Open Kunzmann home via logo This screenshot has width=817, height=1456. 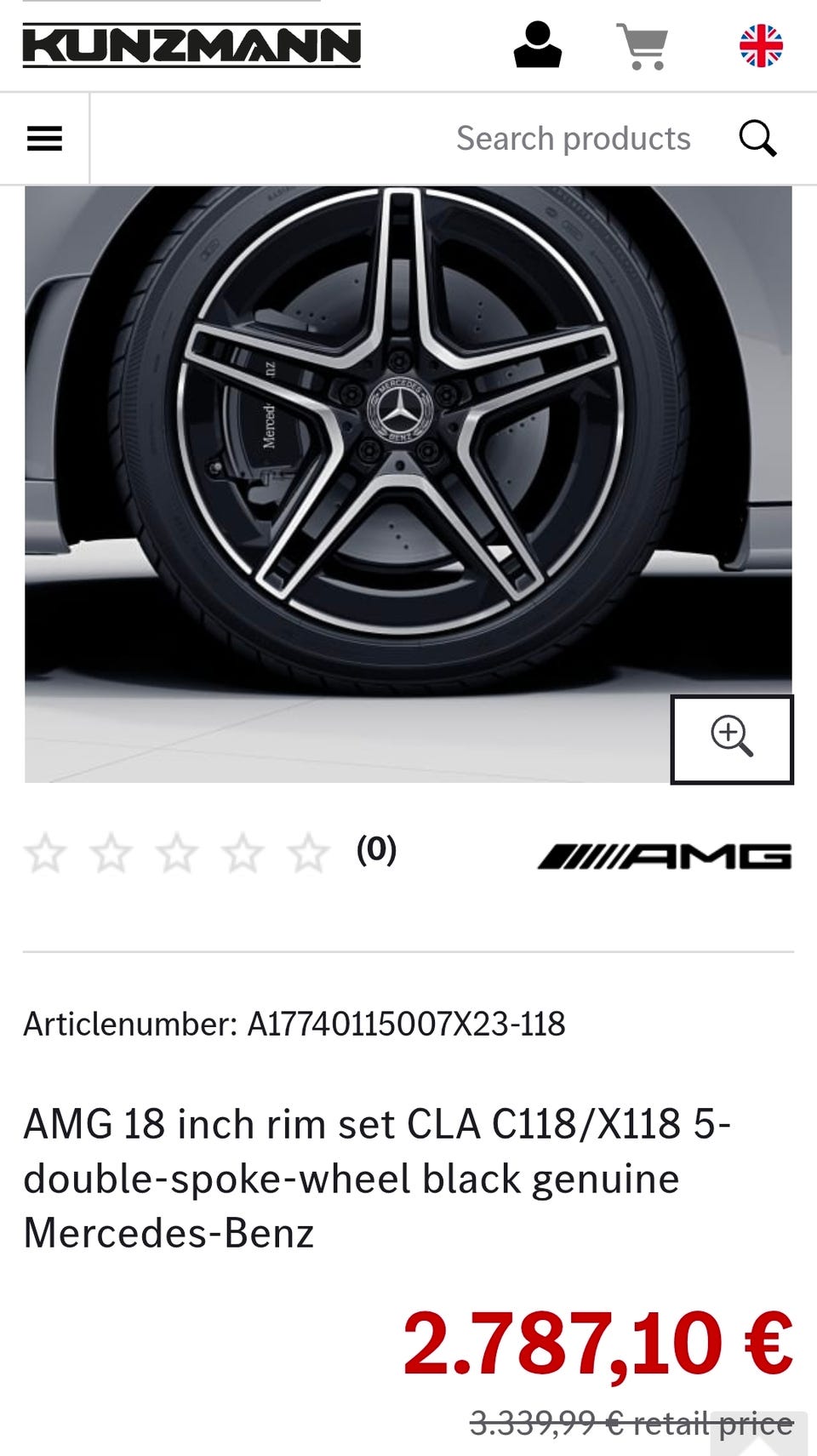[191, 45]
